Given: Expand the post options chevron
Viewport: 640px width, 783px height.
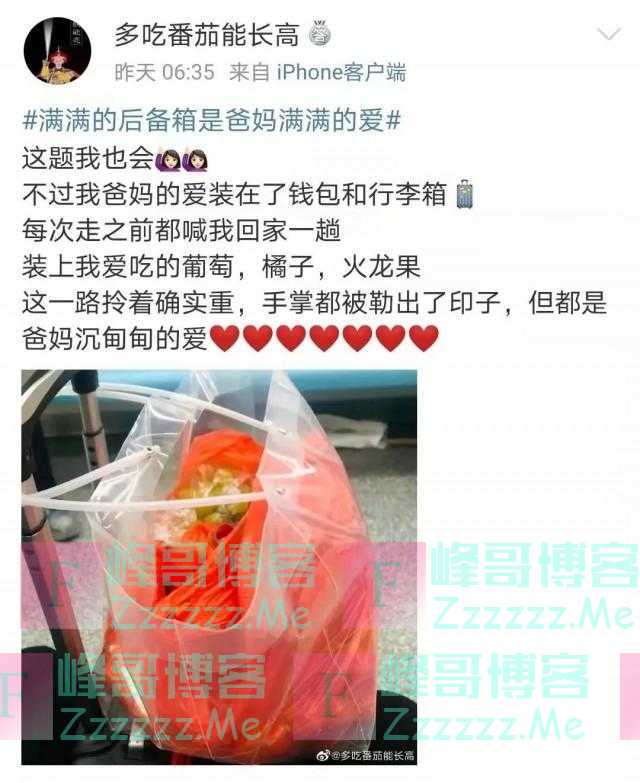Looking at the screenshot, I should point(608,35).
